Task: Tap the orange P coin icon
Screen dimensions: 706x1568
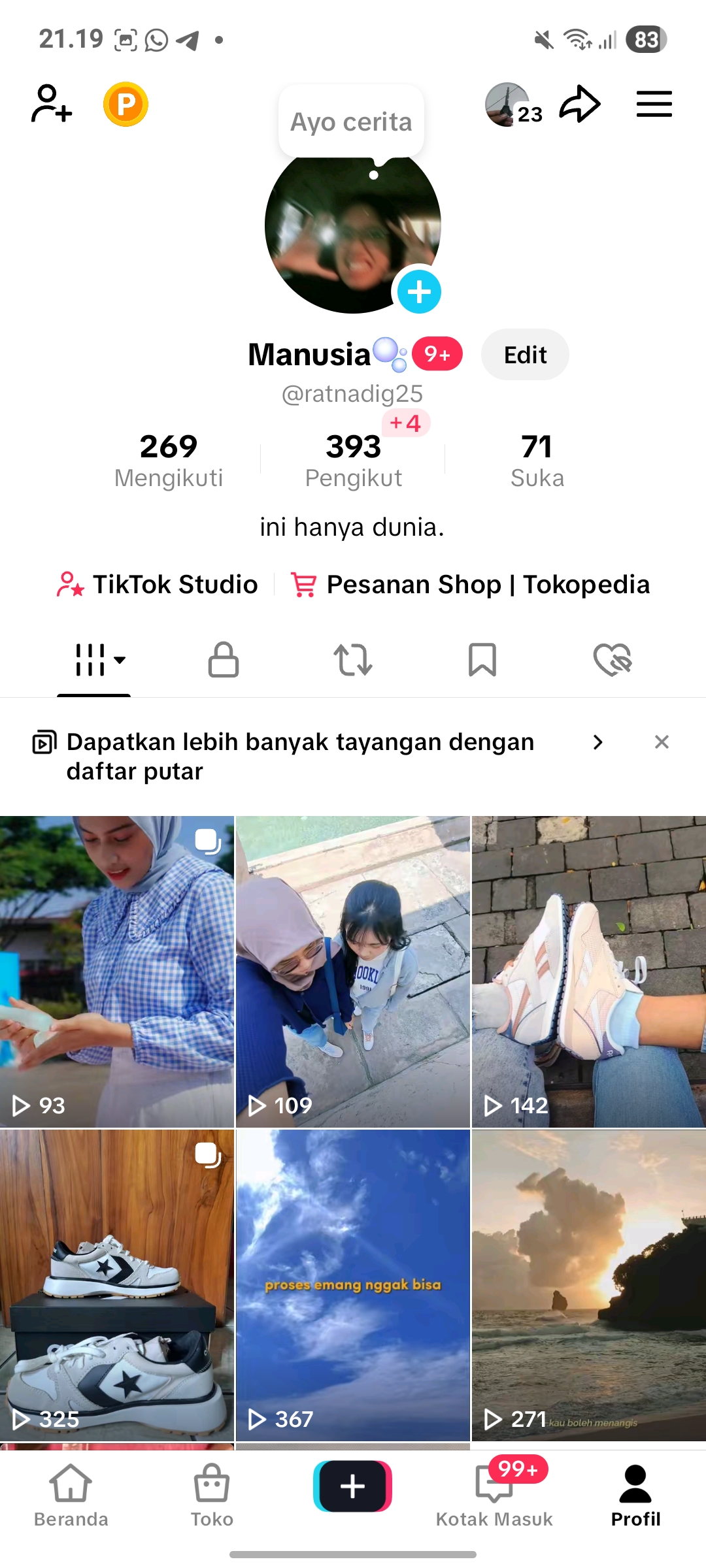Action: (x=126, y=104)
